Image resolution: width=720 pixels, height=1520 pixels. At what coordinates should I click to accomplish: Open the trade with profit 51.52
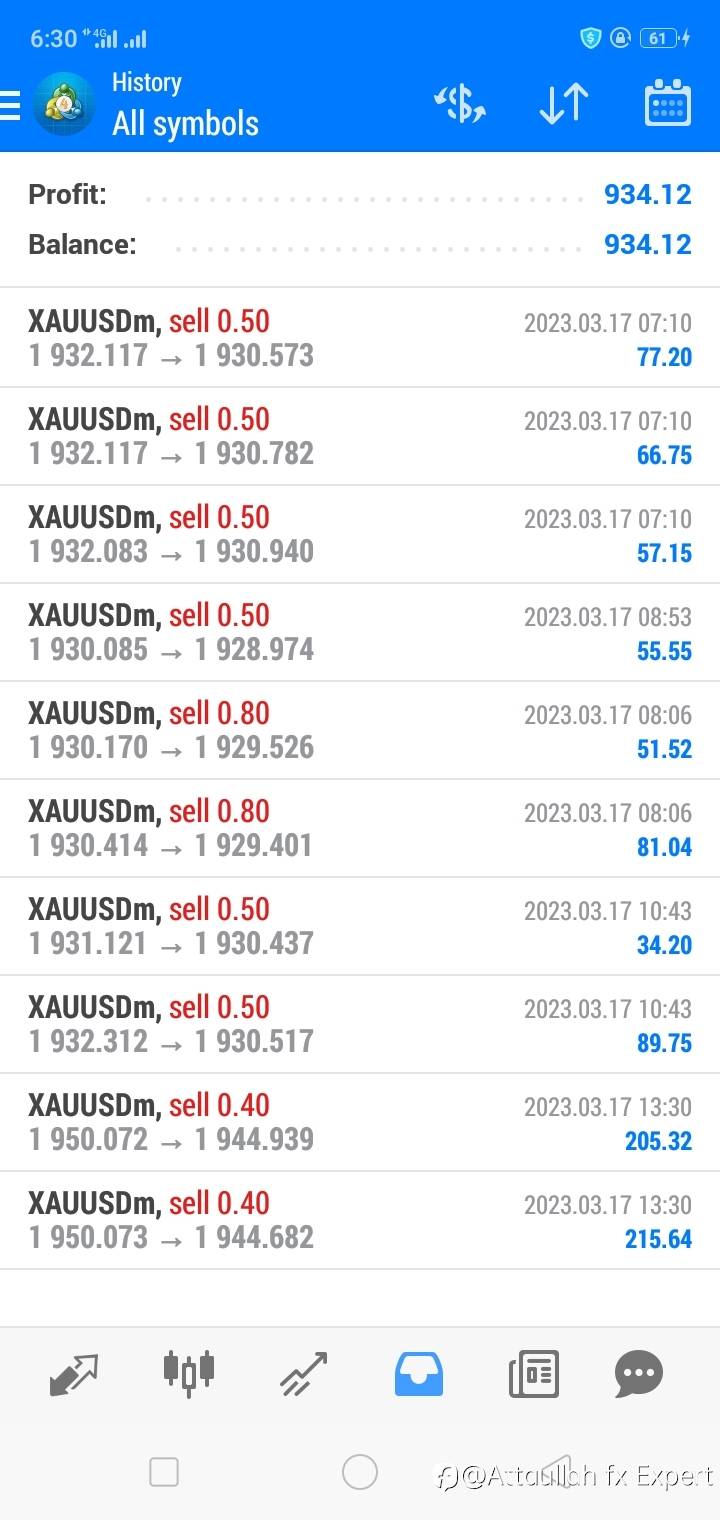(x=360, y=730)
